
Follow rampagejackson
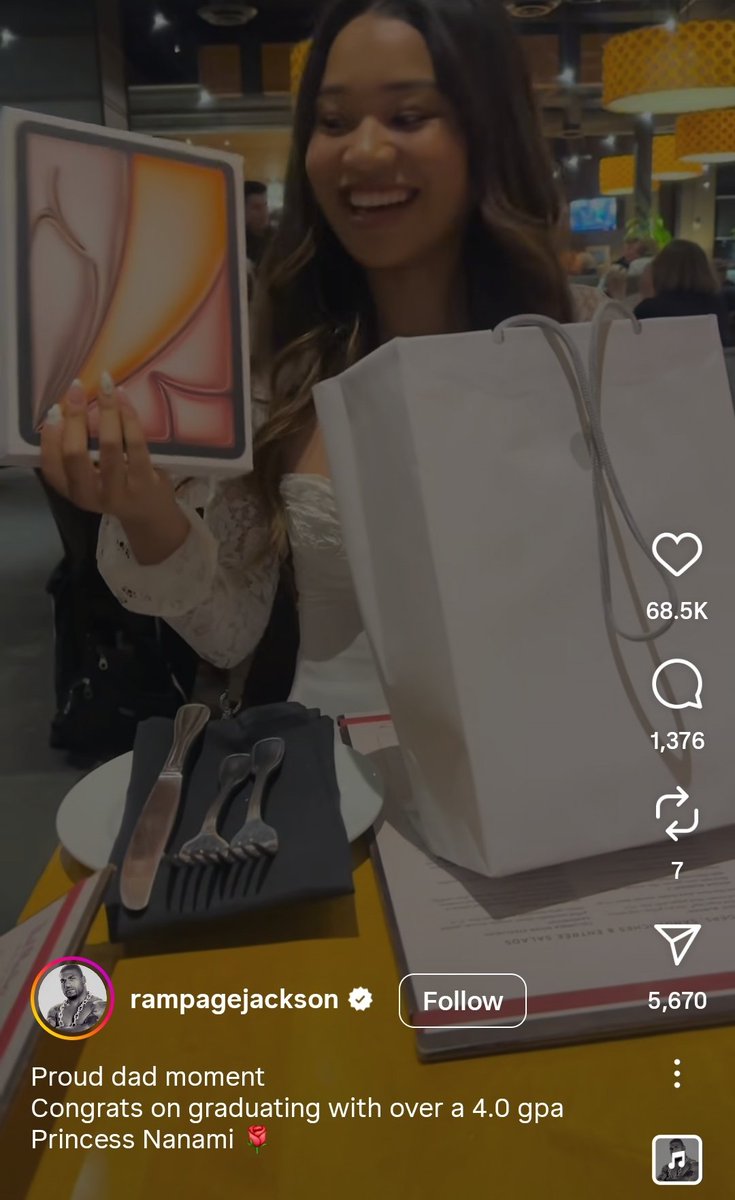pos(462,1000)
